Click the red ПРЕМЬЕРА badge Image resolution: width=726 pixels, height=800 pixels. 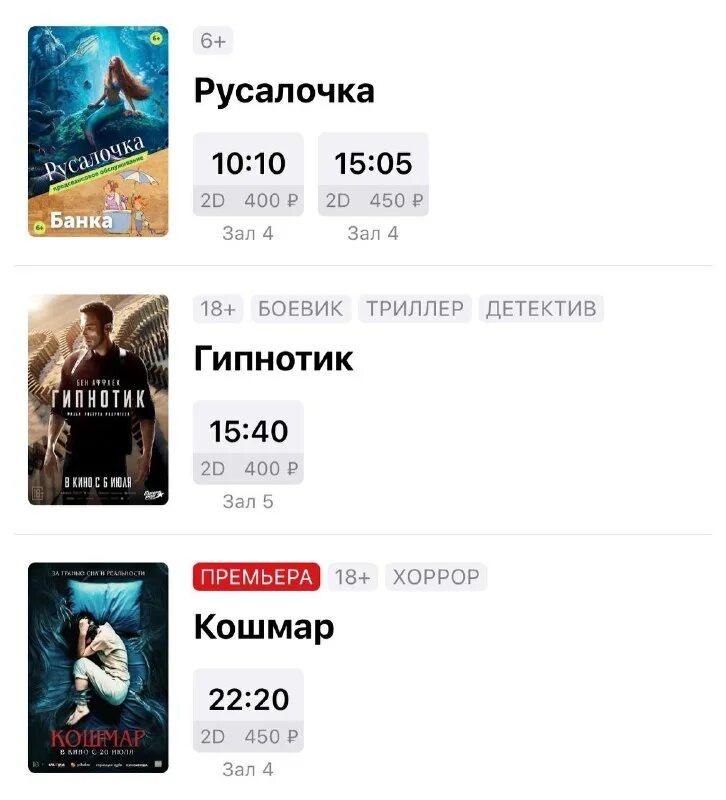(x=258, y=577)
